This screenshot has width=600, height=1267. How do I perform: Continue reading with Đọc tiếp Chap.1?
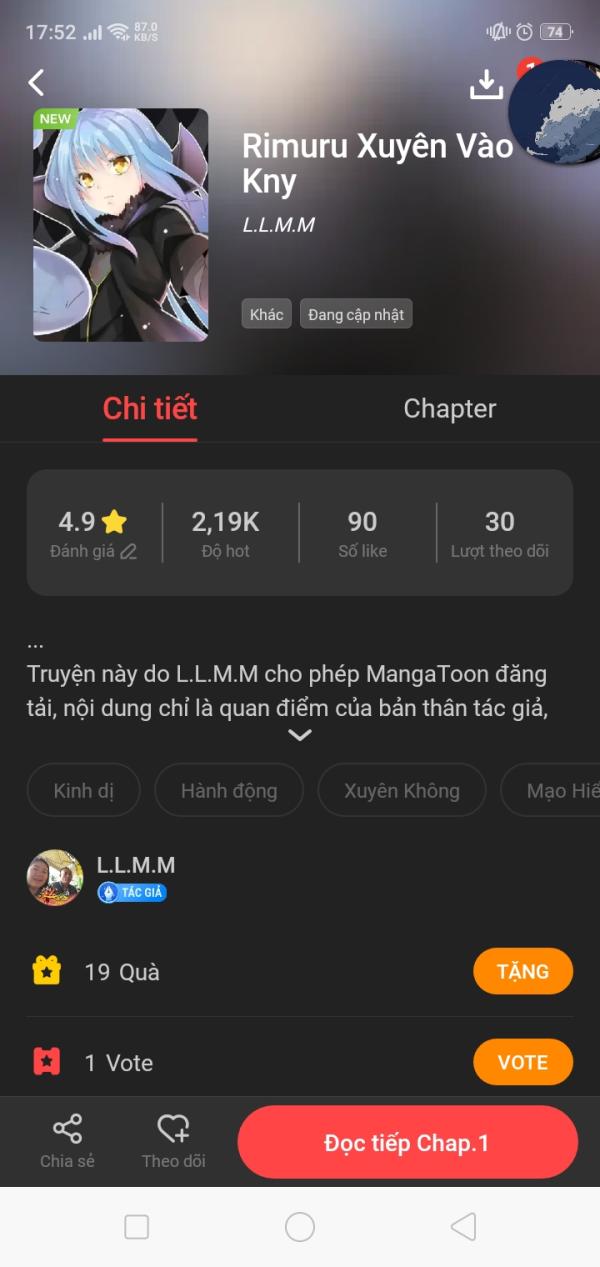(x=407, y=1143)
